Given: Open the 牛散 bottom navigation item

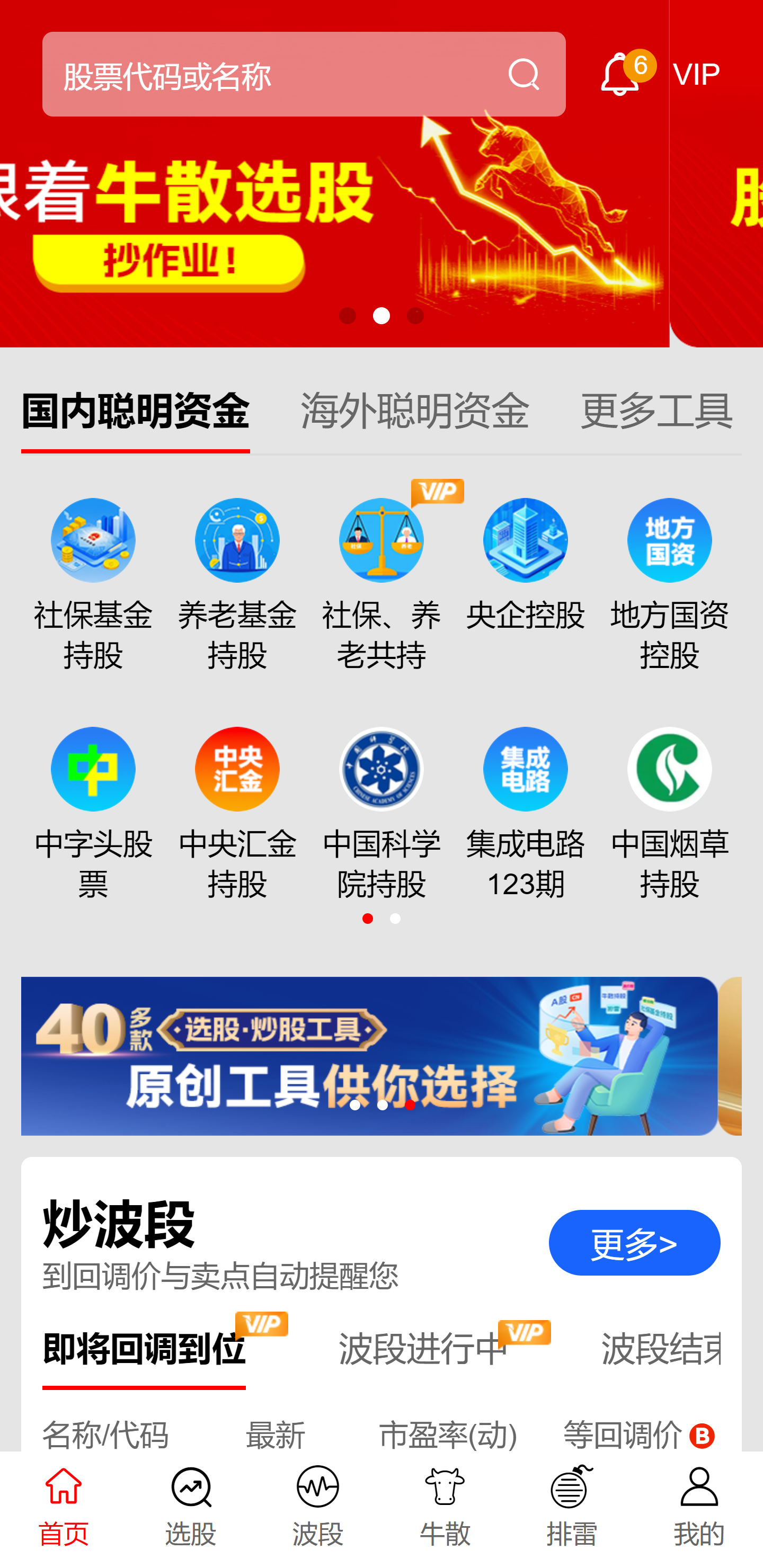Looking at the screenshot, I should click(x=445, y=1510).
